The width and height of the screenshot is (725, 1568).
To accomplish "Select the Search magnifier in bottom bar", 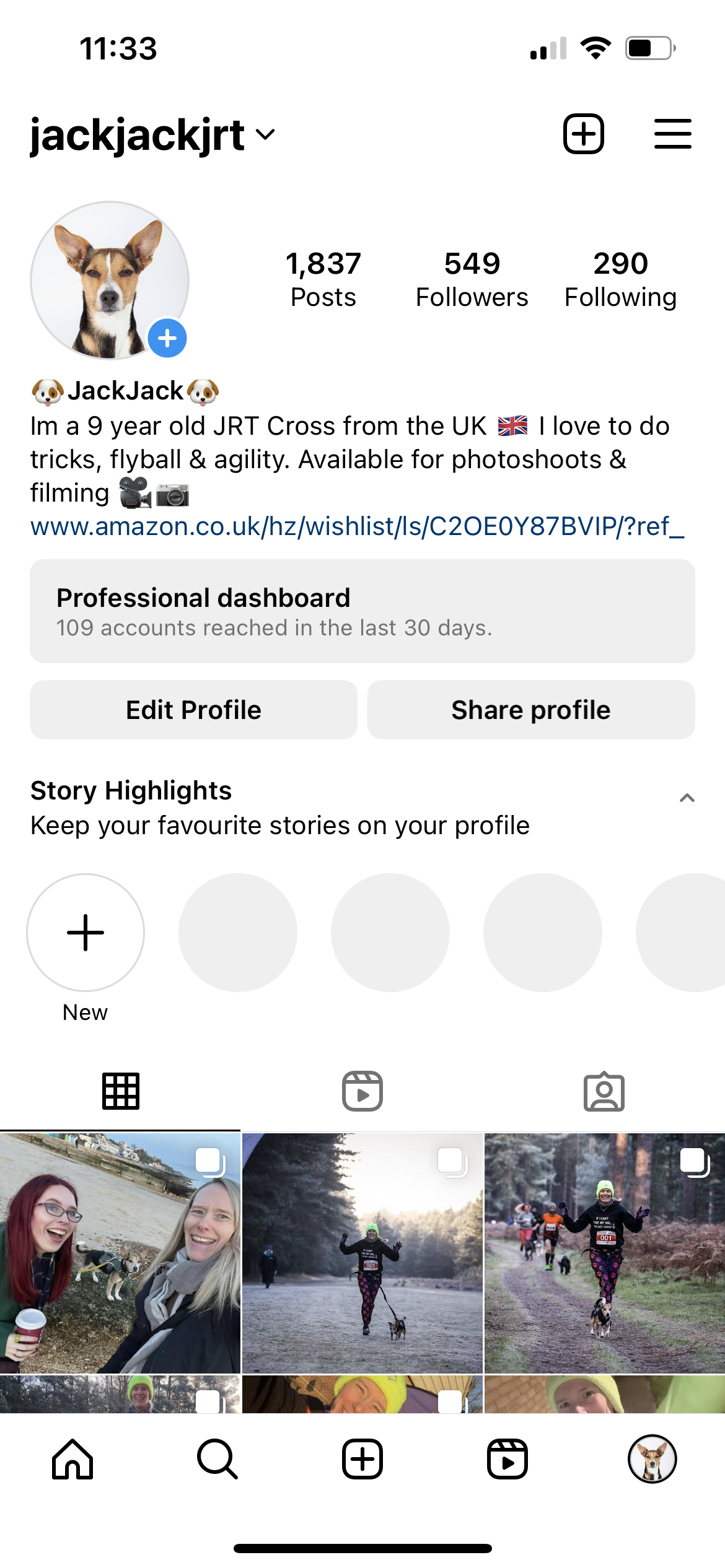I will (217, 1458).
